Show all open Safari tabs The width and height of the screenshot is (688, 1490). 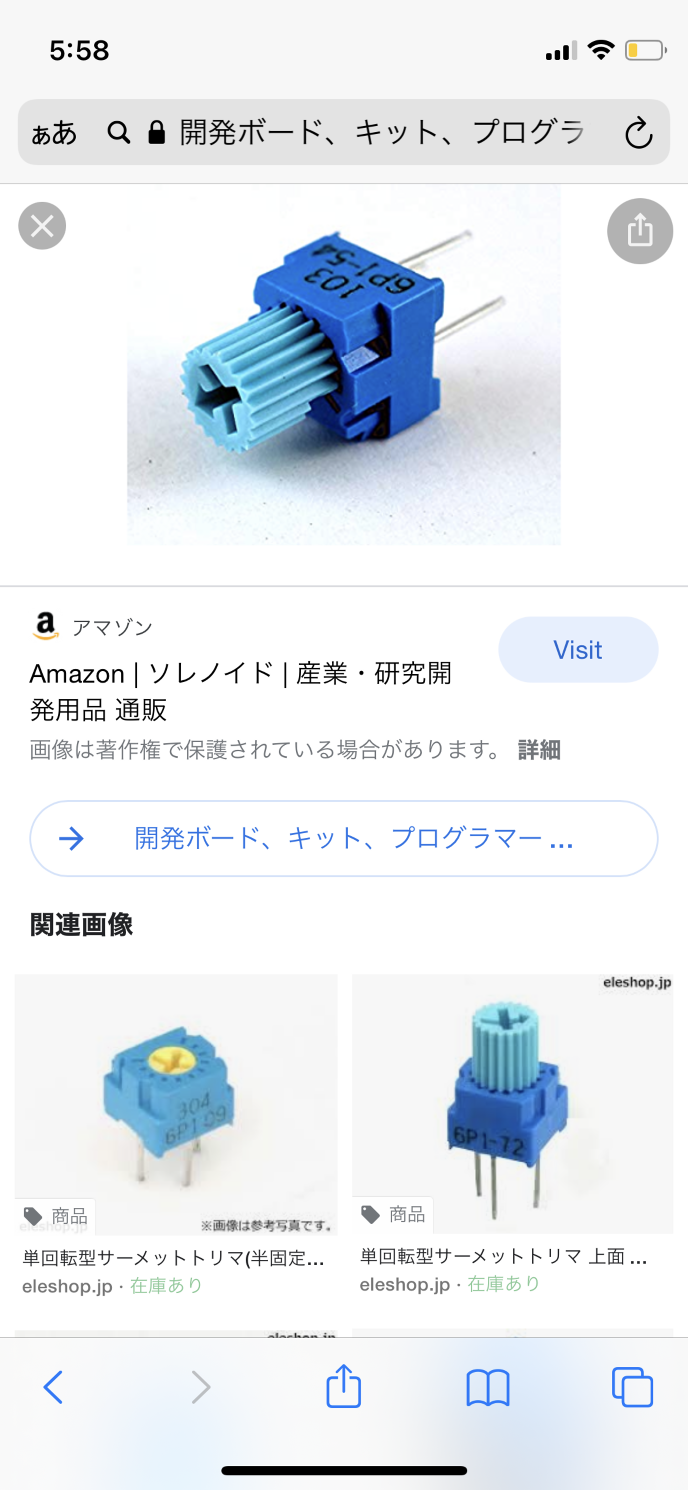(632, 1387)
